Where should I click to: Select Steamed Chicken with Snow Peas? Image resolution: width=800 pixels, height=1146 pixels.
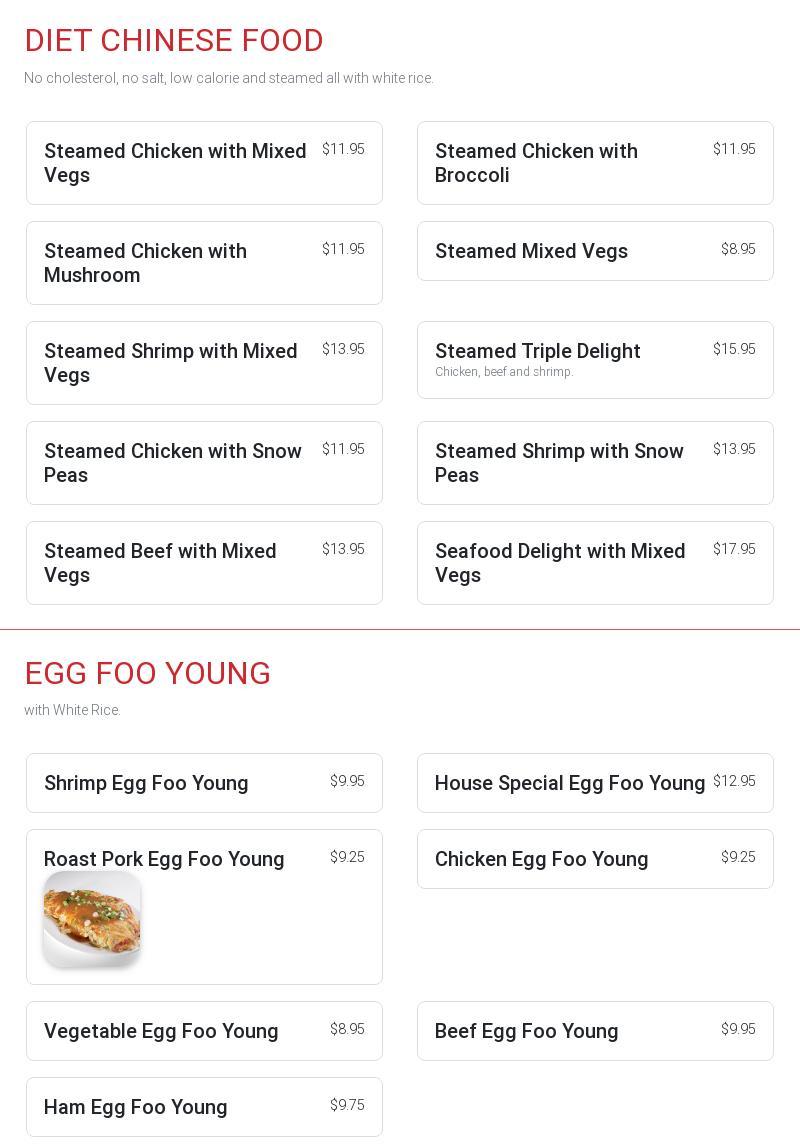(x=204, y=463)
